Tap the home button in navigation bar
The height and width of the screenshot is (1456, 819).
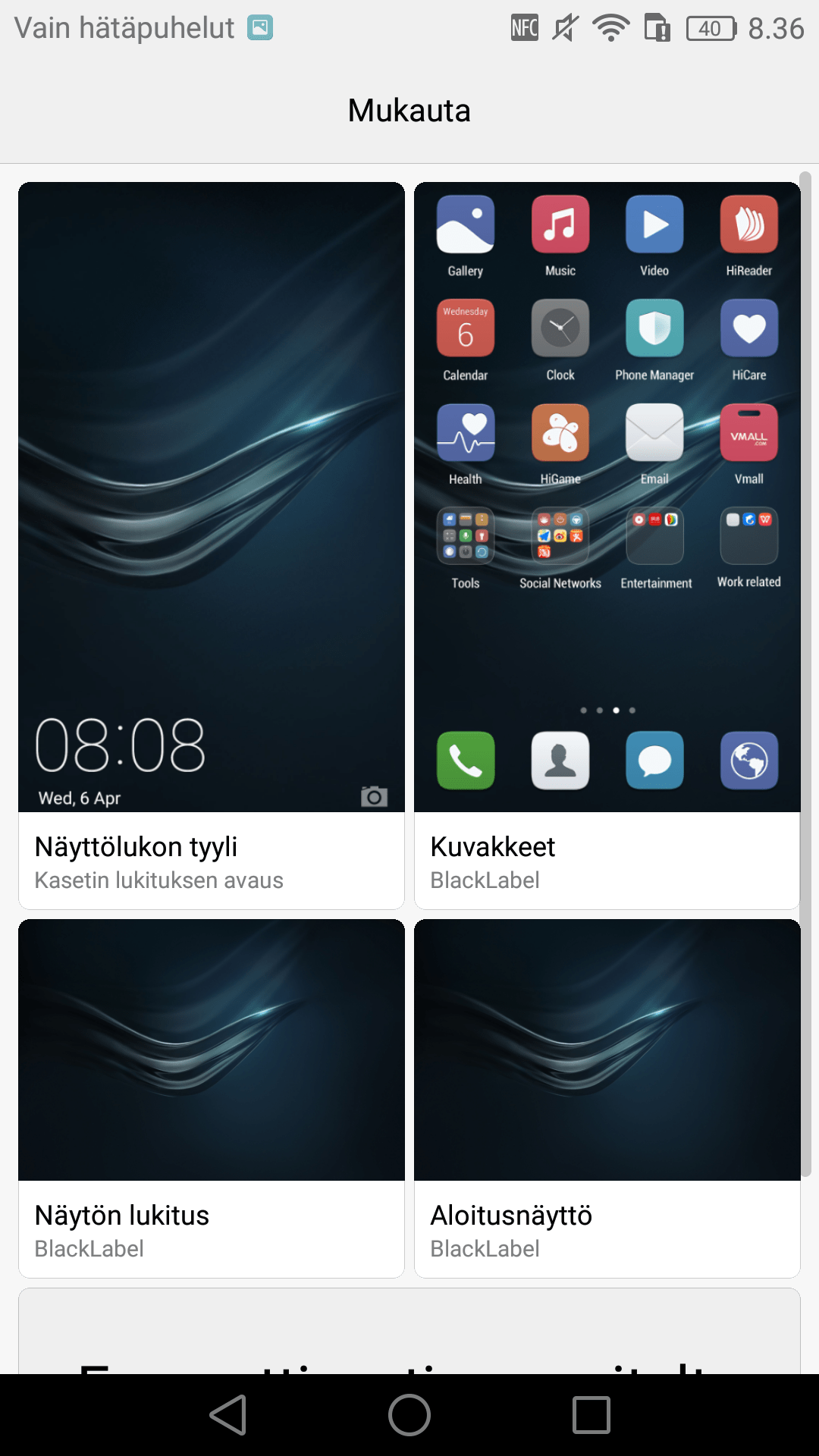(x=409, y=1415)
